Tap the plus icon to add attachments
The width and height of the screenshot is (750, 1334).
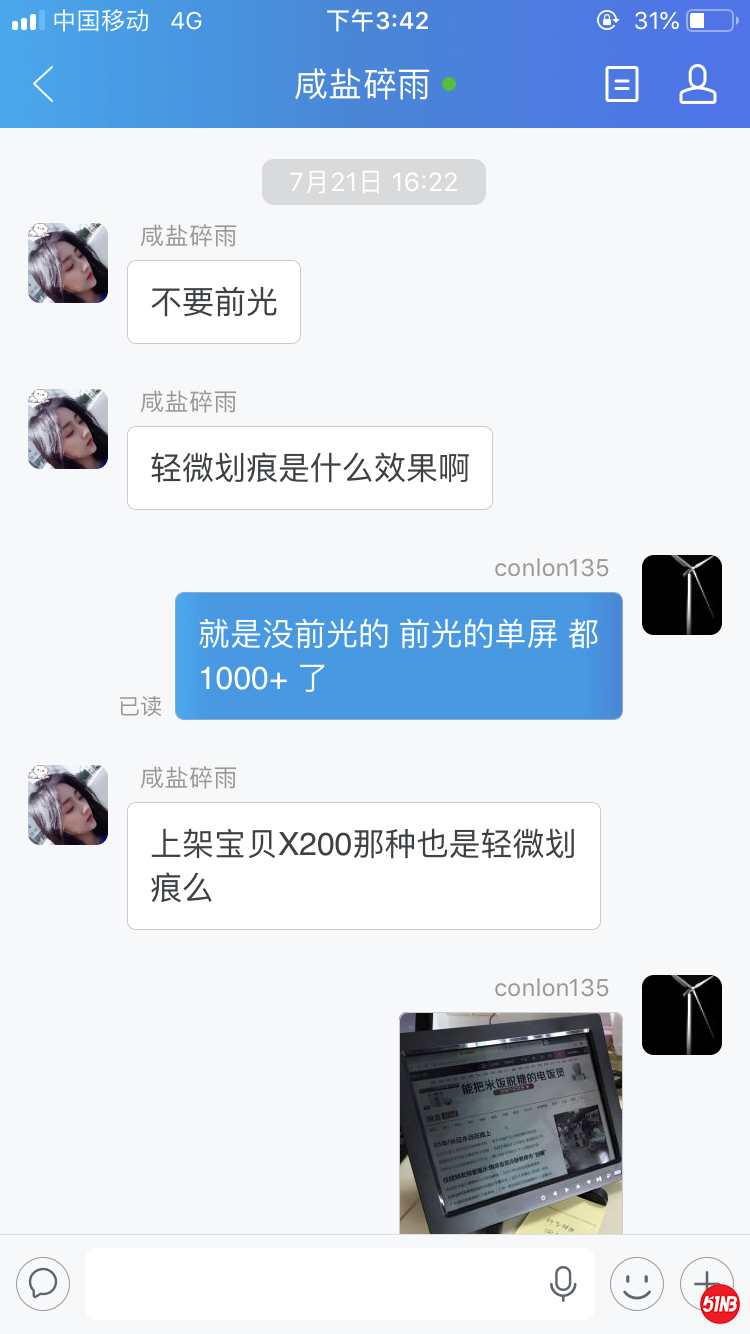point(707,1283)
